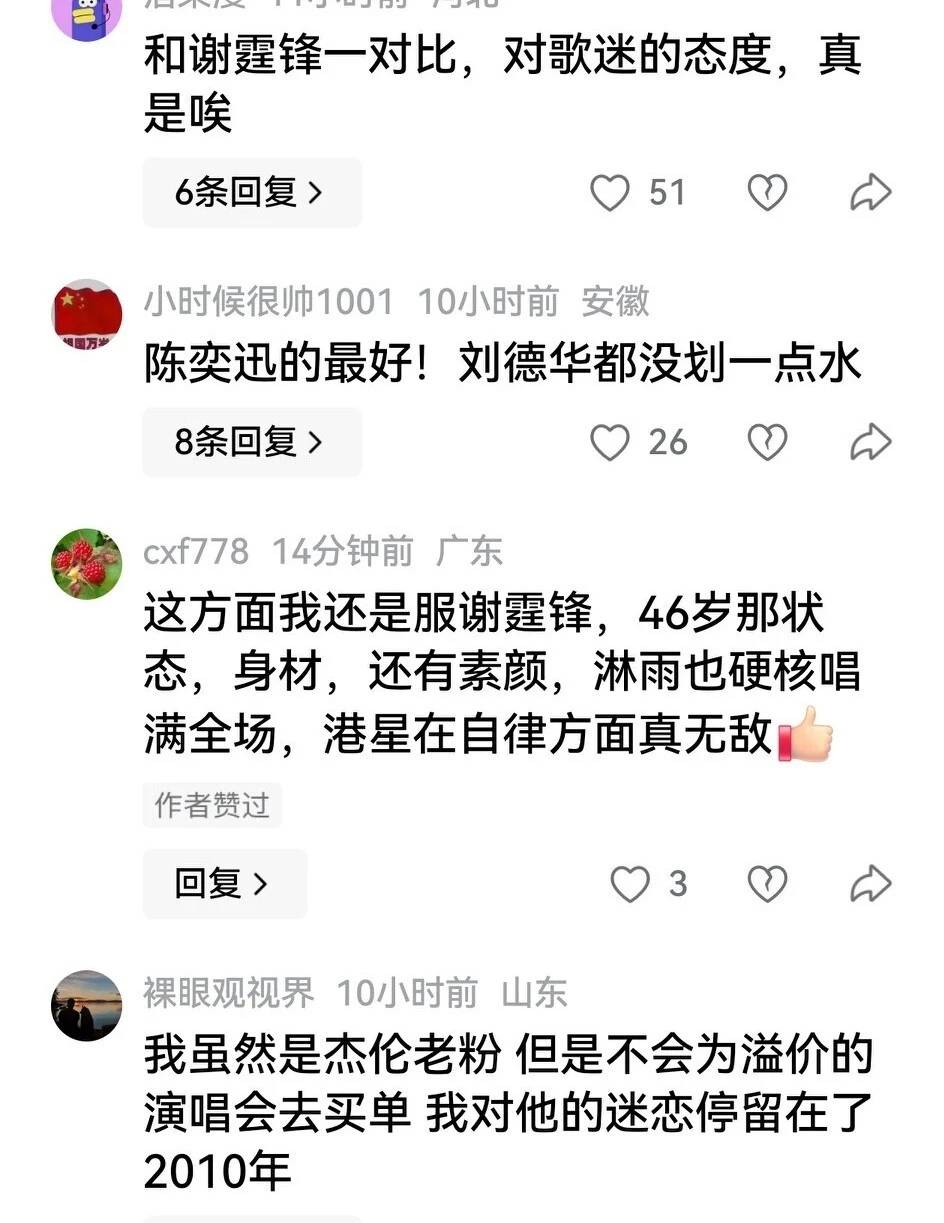This screenshot has width=944, height=1223.
Task: Share 小时候很帅1001's comment
Action: pyautogui.click(x=870, y=442)
